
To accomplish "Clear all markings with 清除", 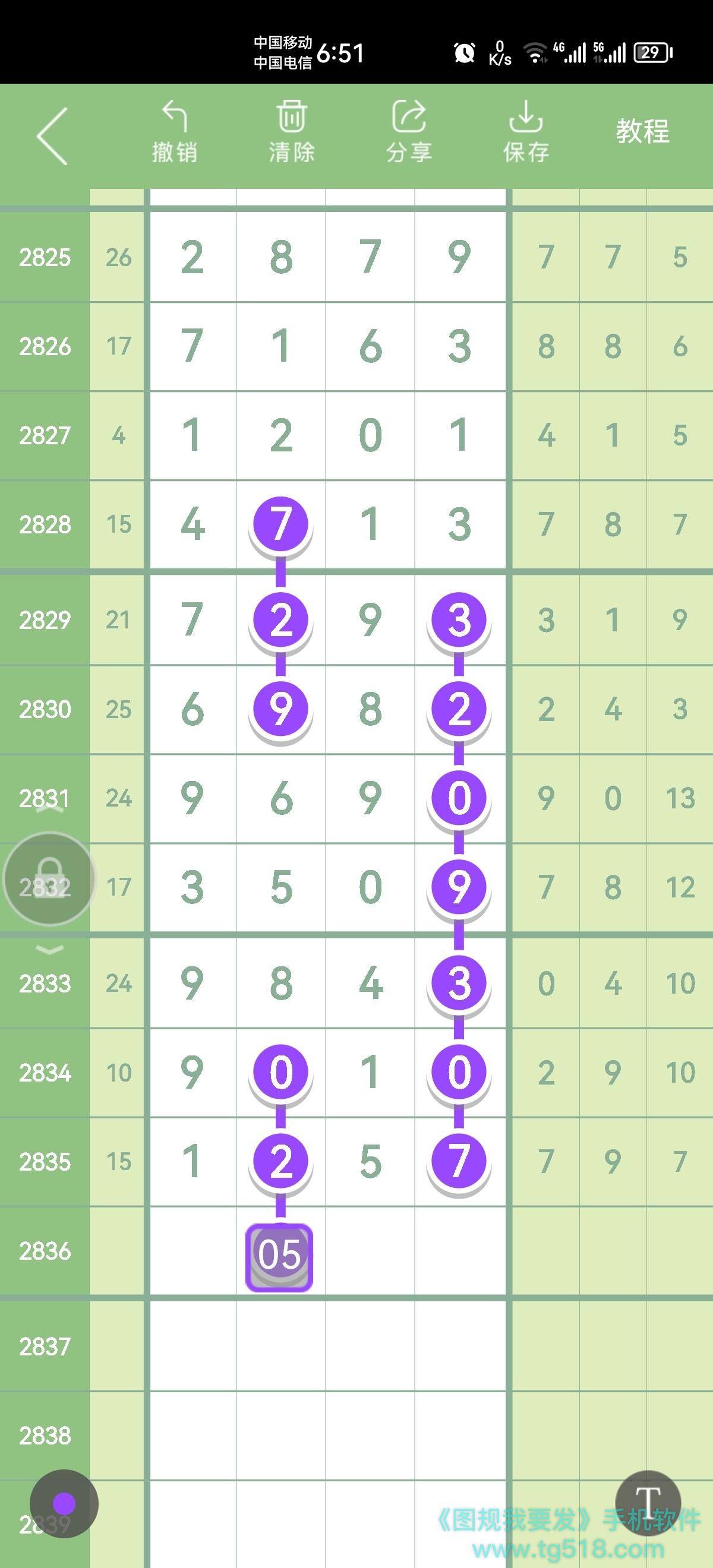I will point(292,131).
